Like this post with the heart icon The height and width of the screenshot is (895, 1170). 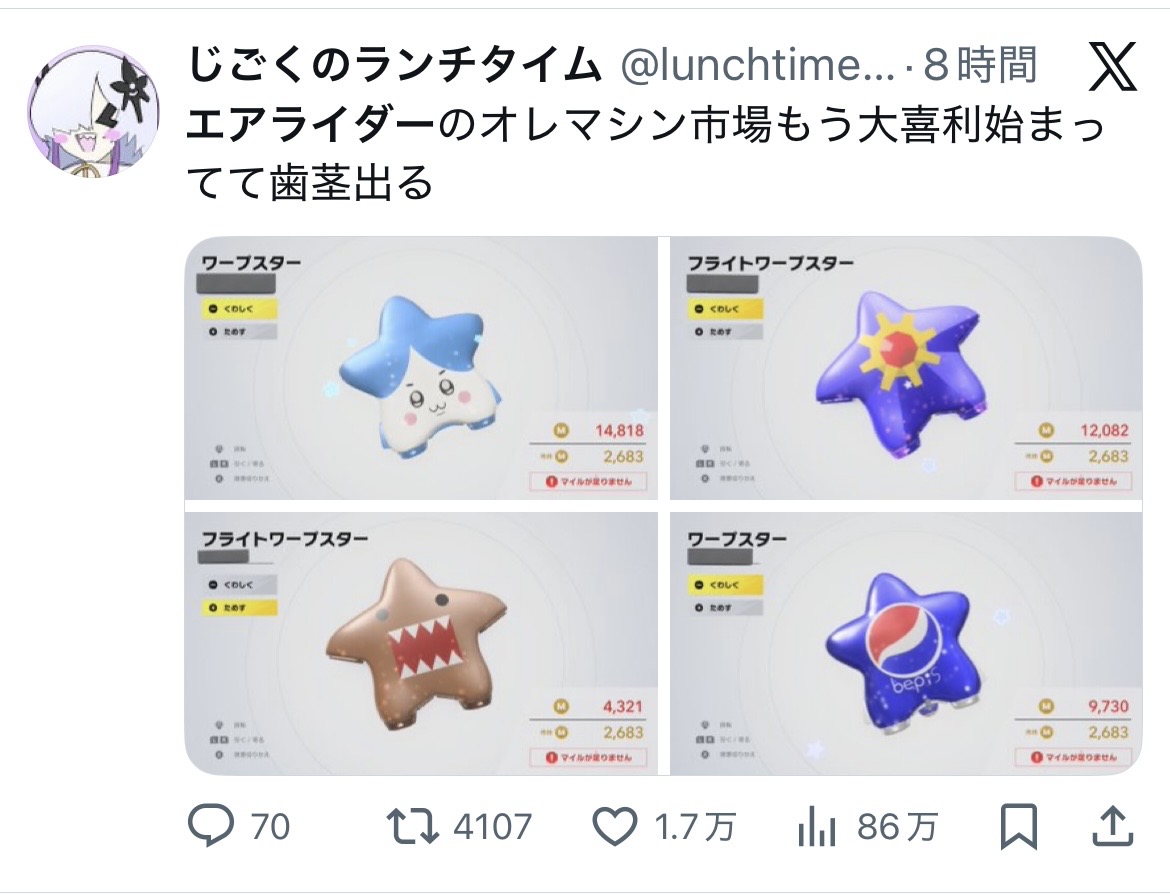click(615, 826)
